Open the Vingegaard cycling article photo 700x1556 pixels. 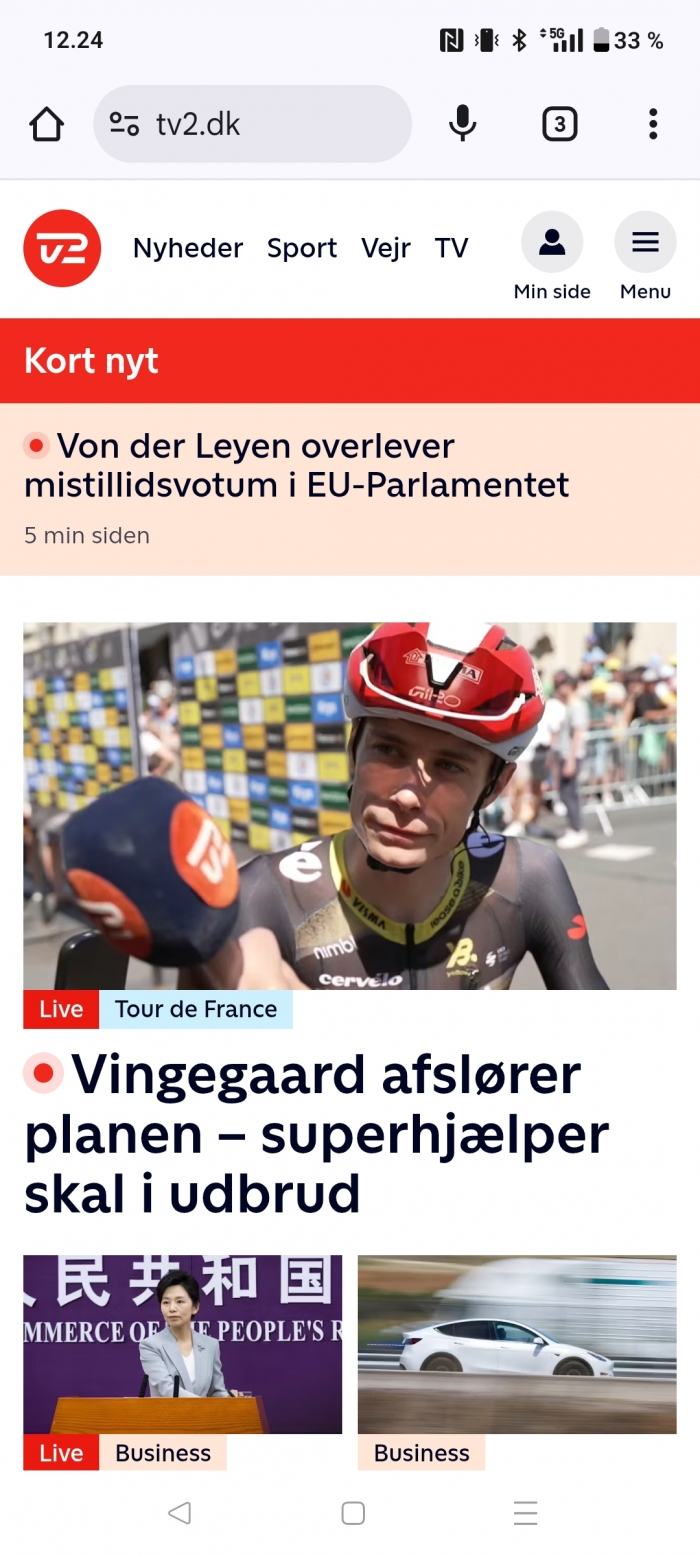[350, 805]
